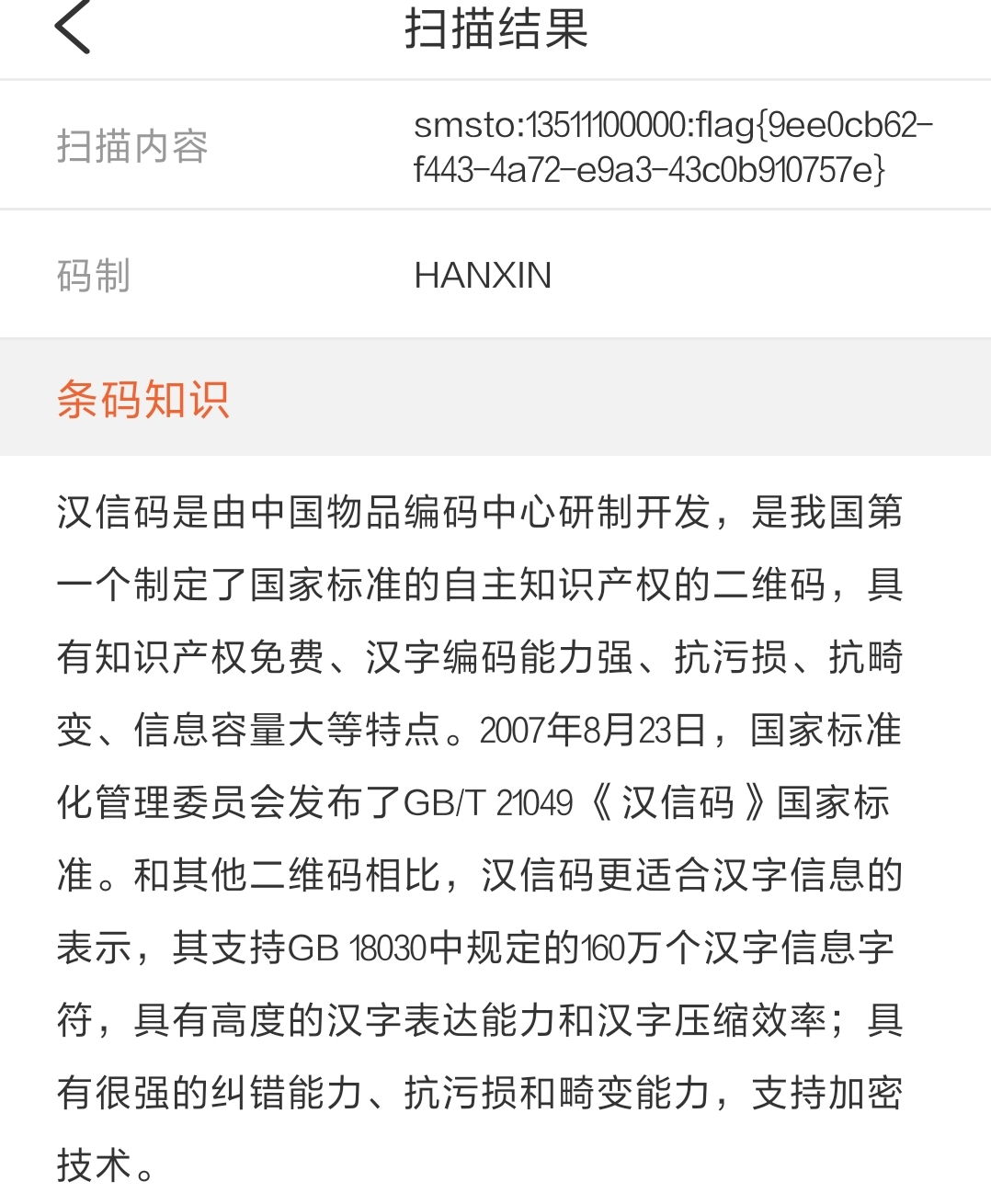
Task: Go back from the 扫描结果 page
Action: click(x=74, y=28)
